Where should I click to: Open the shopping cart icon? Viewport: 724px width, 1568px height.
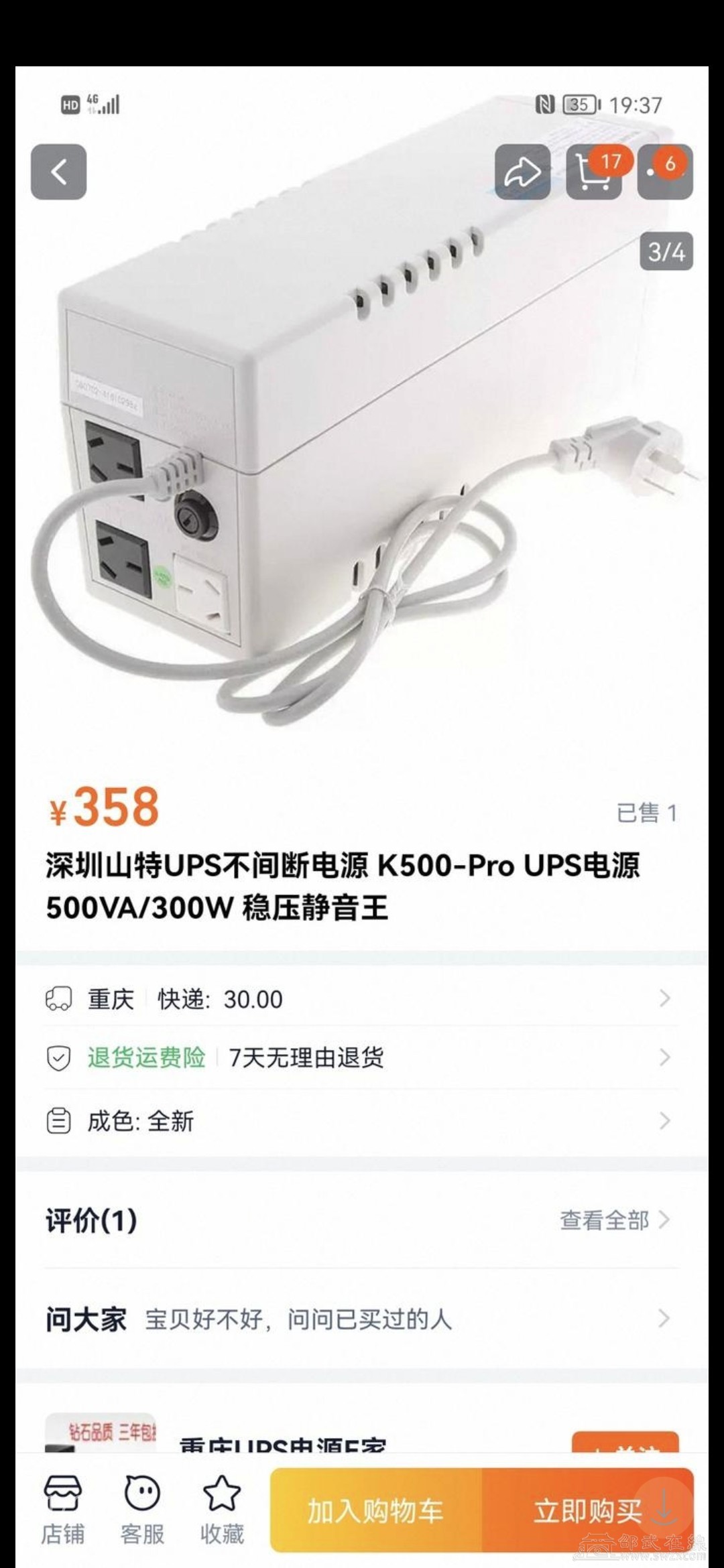tap(593, 172)
